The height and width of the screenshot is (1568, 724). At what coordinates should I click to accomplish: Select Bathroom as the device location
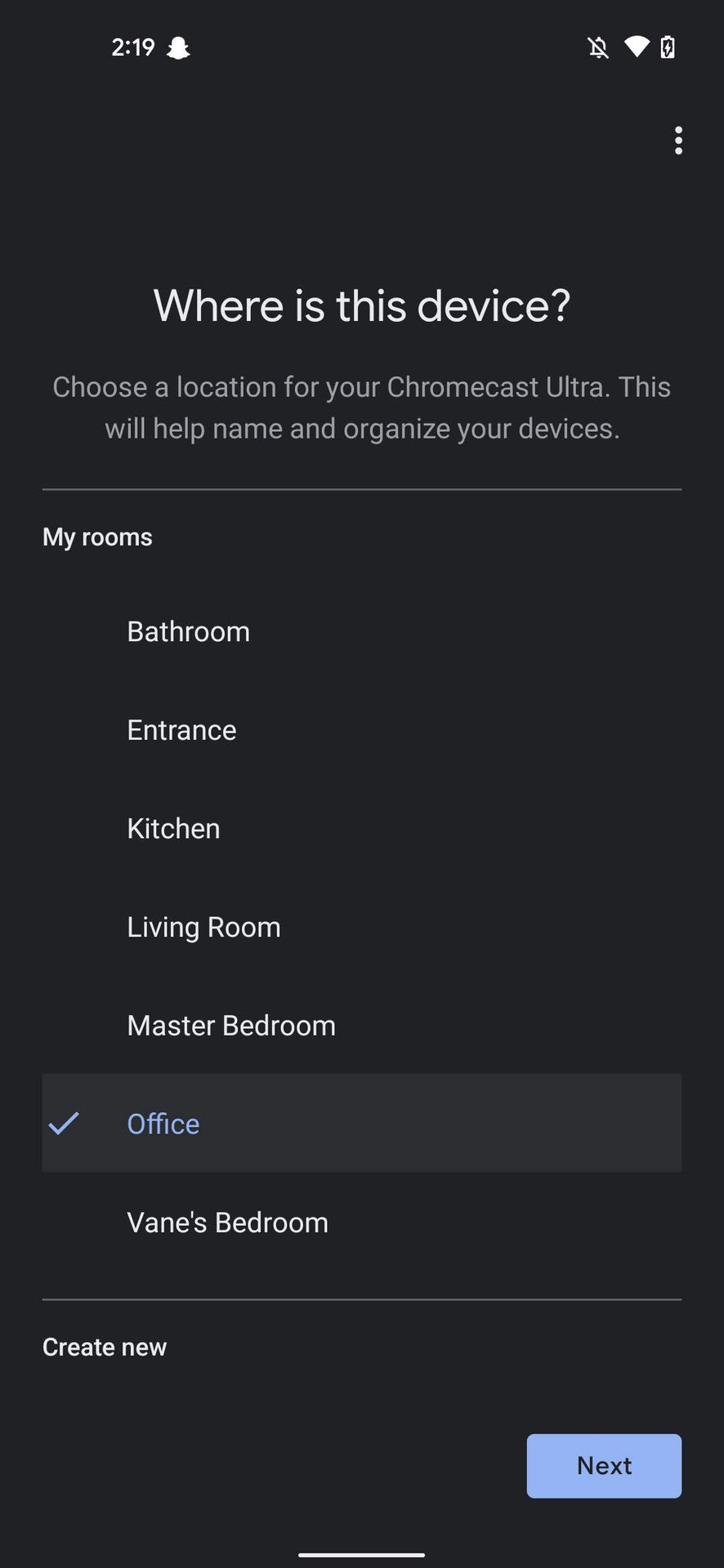(189, 631)
